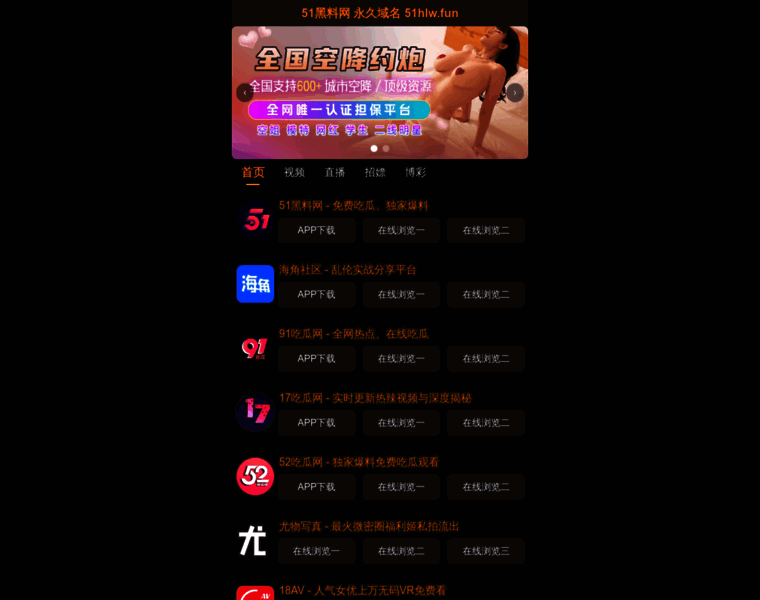Select the 首页 tab
Viewport: 760px width, 600px height.
click(253, 172)
